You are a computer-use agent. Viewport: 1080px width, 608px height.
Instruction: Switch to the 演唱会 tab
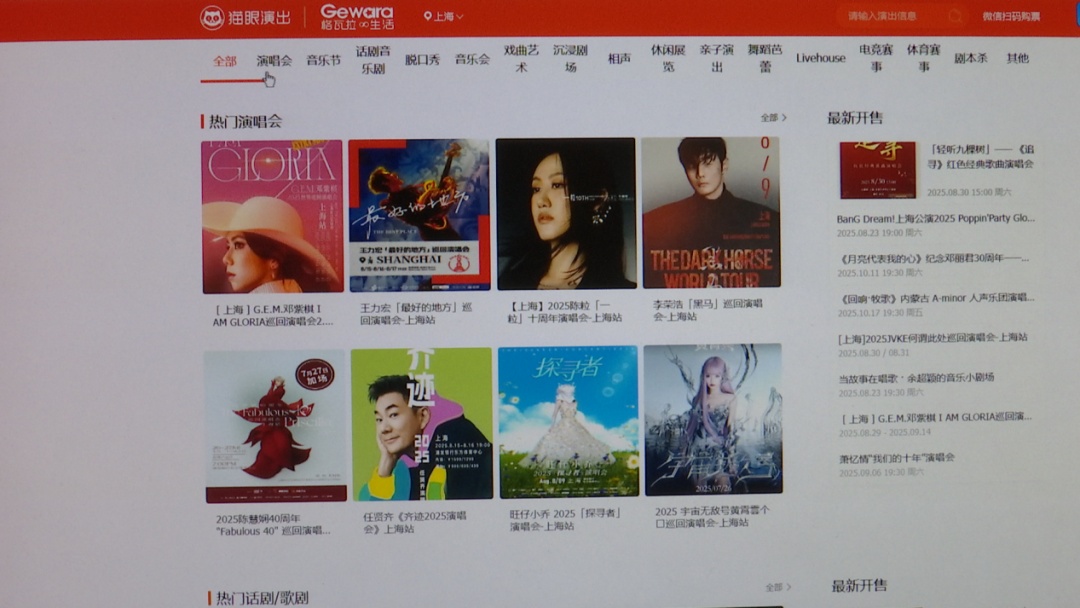click(x=274, y=60)
